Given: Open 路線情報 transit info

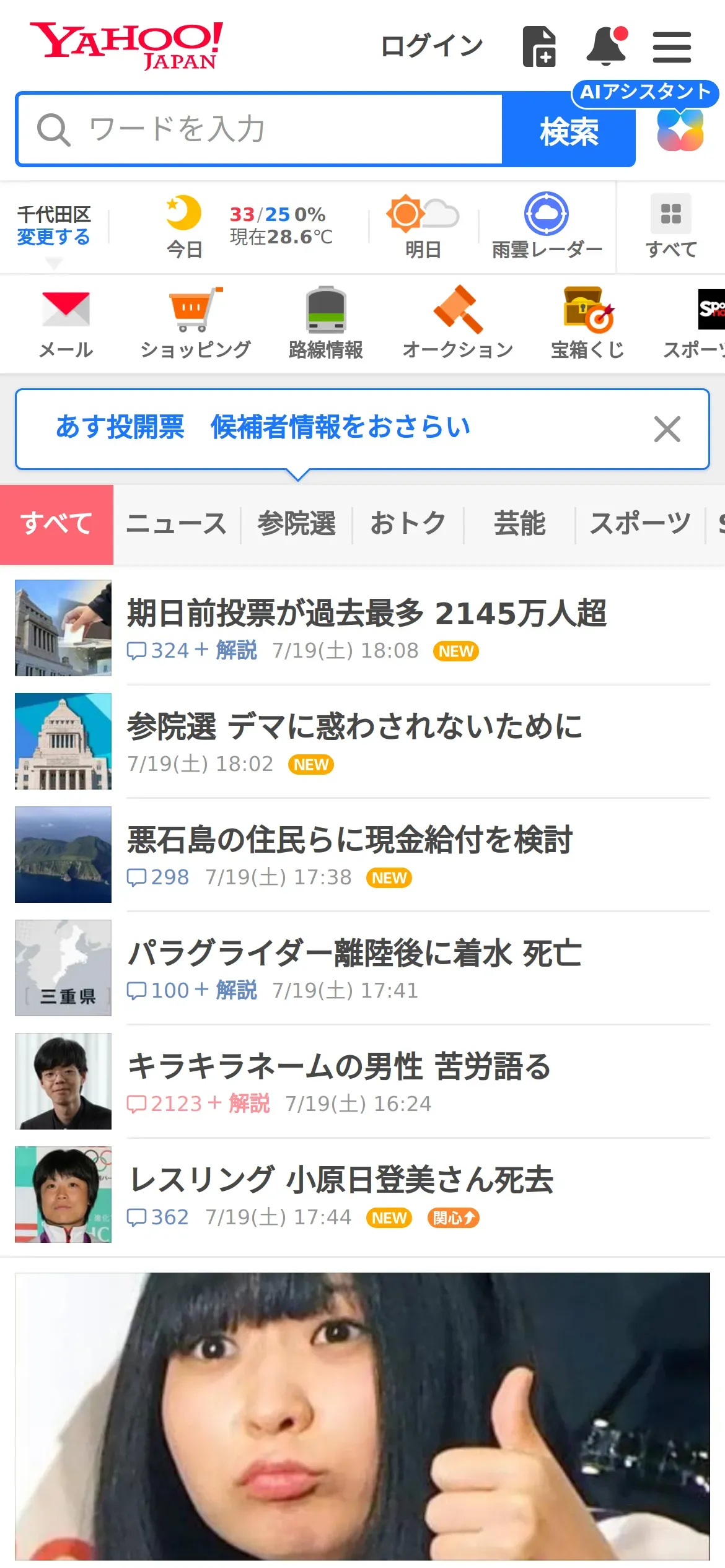Looking at the screenshot, I should [x=326, y=323].
